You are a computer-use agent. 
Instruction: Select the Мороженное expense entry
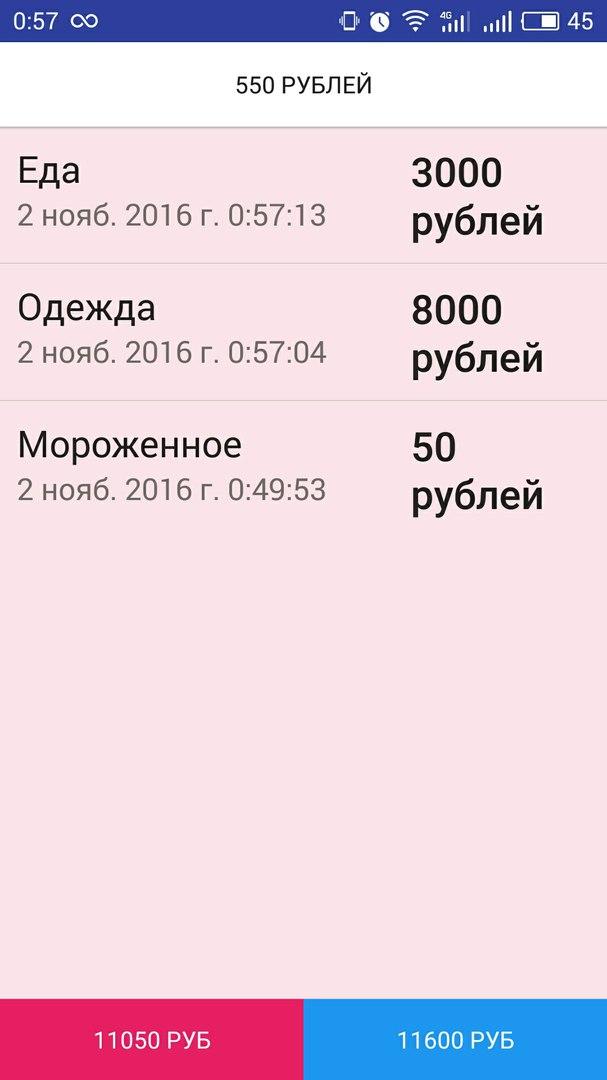[x=303, y=469]
